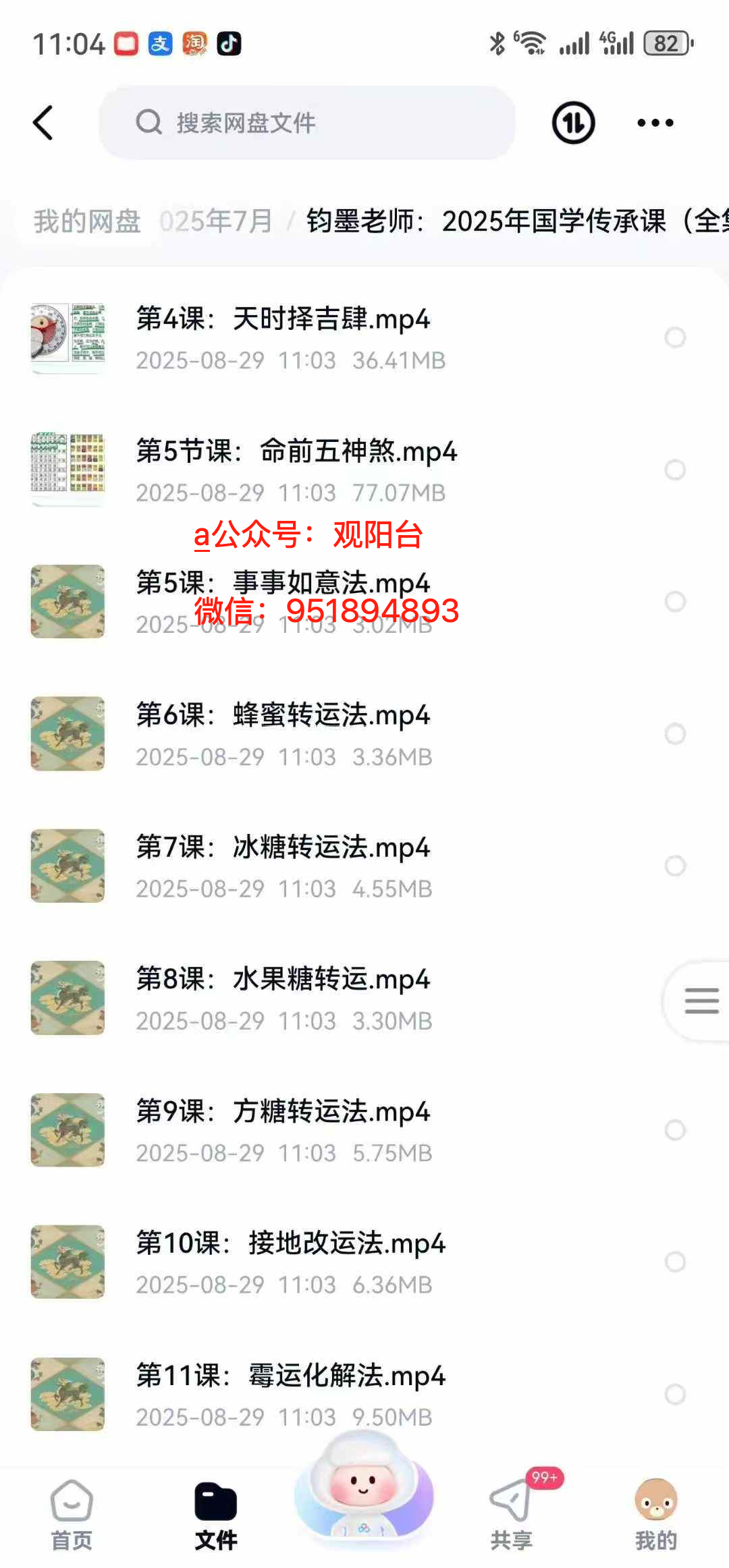Select the checkbox for 第10课：接地改运法.mp4
This screenshot has height=1568, width=729.
(675, 1262)
